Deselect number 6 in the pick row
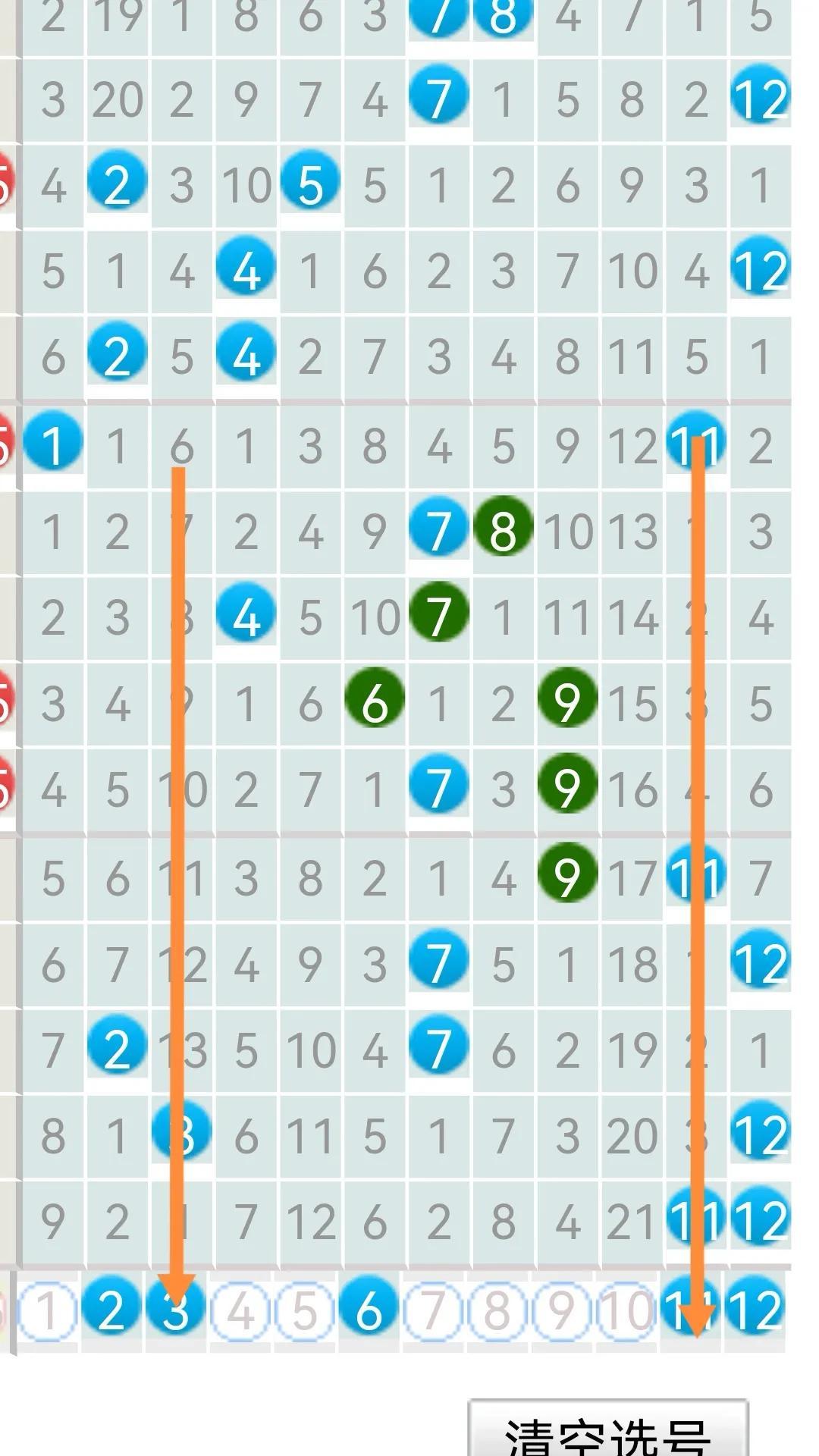This screenshot has width=819, height=1456. [369, 1310]
